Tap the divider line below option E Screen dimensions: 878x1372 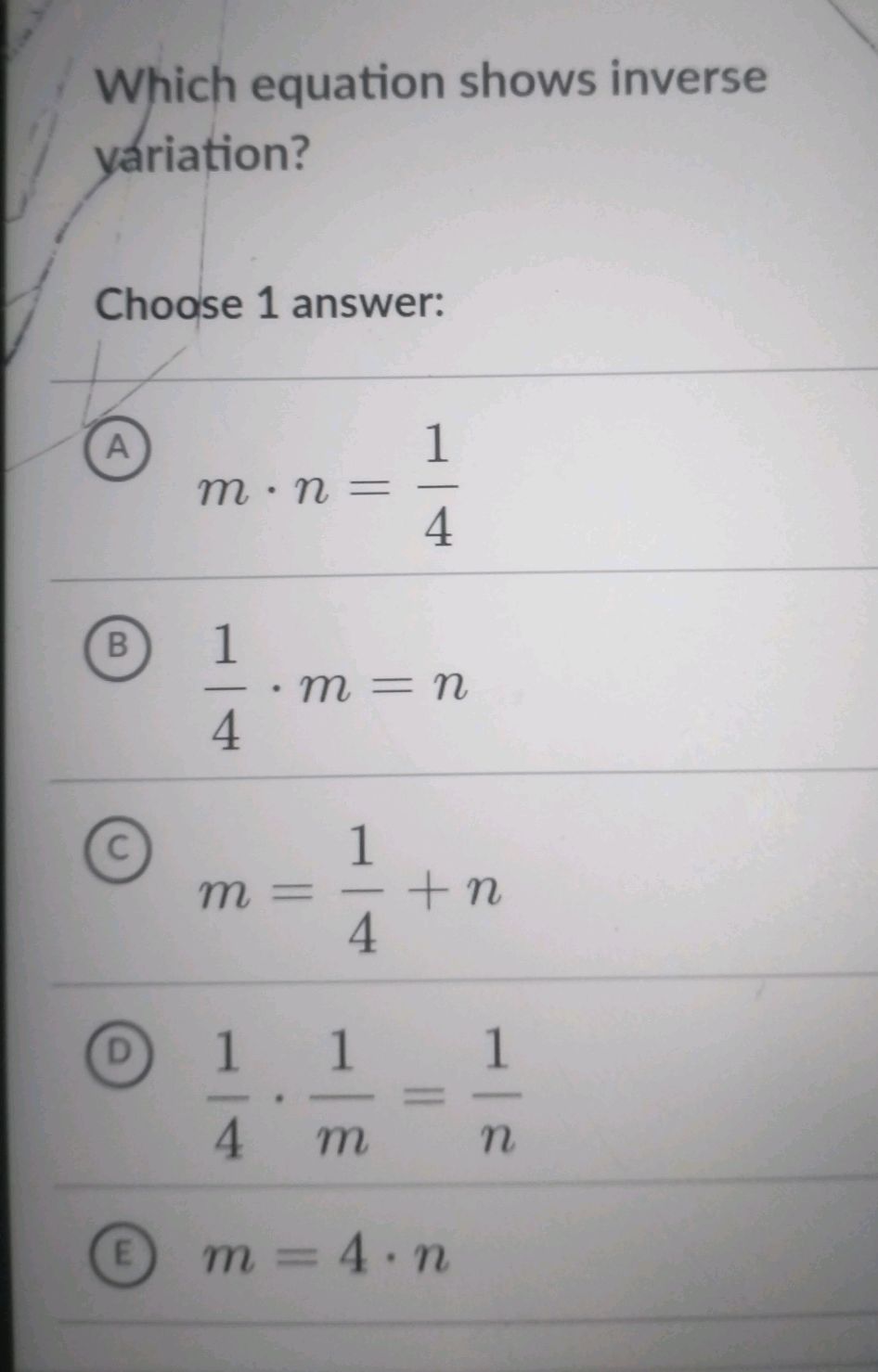439,1323
